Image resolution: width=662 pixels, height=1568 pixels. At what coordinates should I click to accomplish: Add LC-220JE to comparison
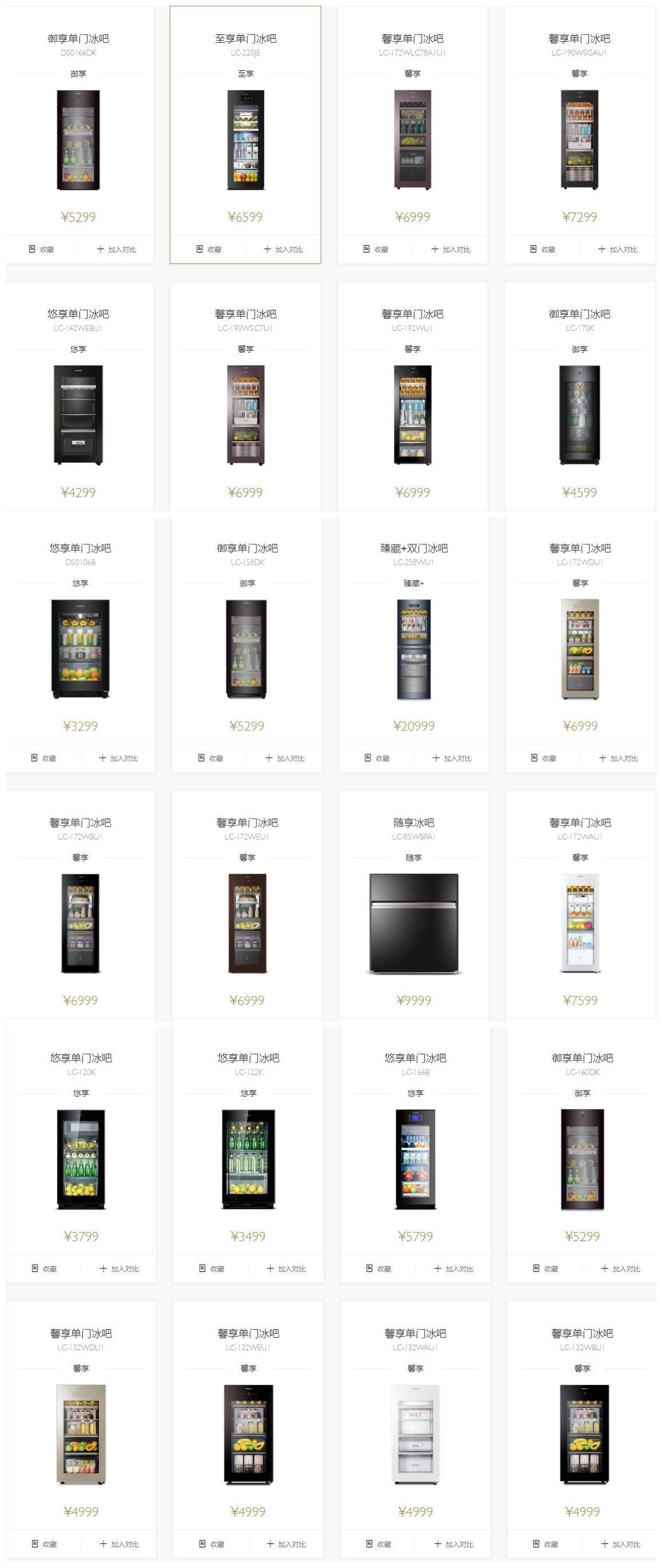click(283, 250)
